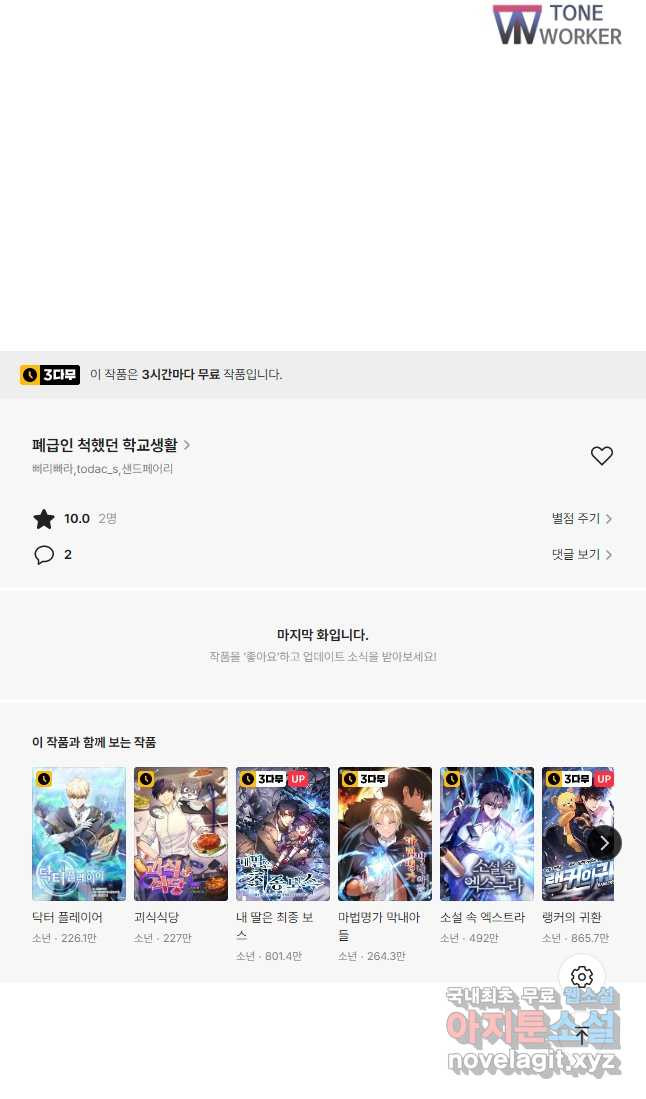Open 괴식식당 webtoon
This screenshot has height=1099, width=646.
(x=181, y=834)
